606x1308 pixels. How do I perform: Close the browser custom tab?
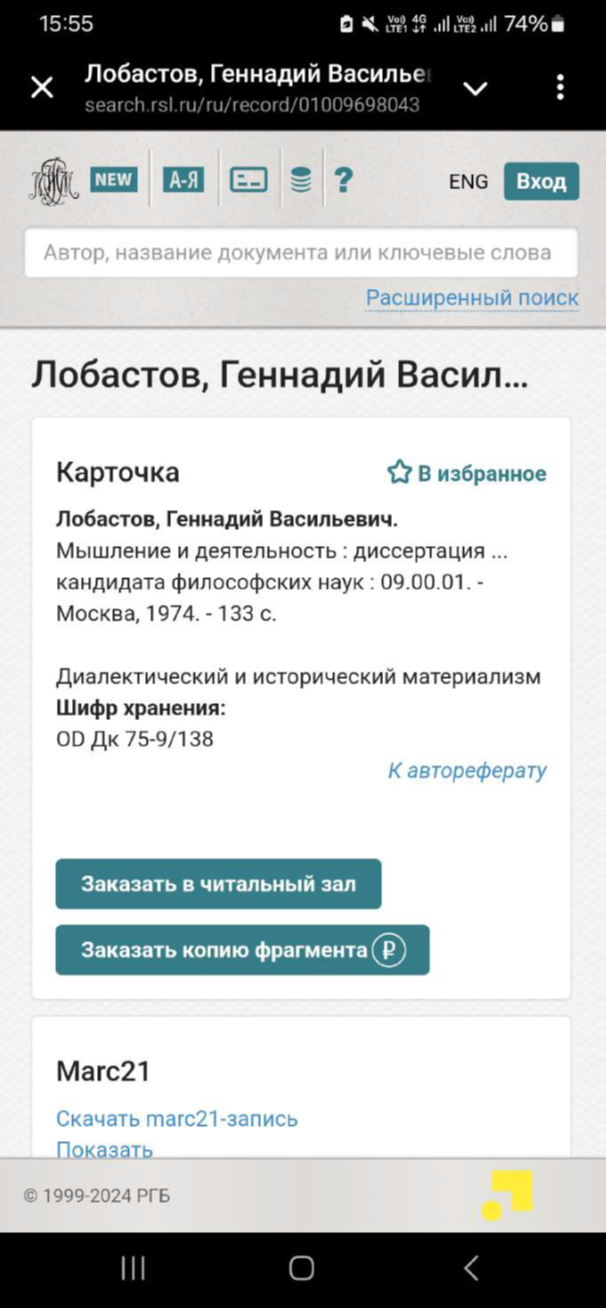[42, 88]
